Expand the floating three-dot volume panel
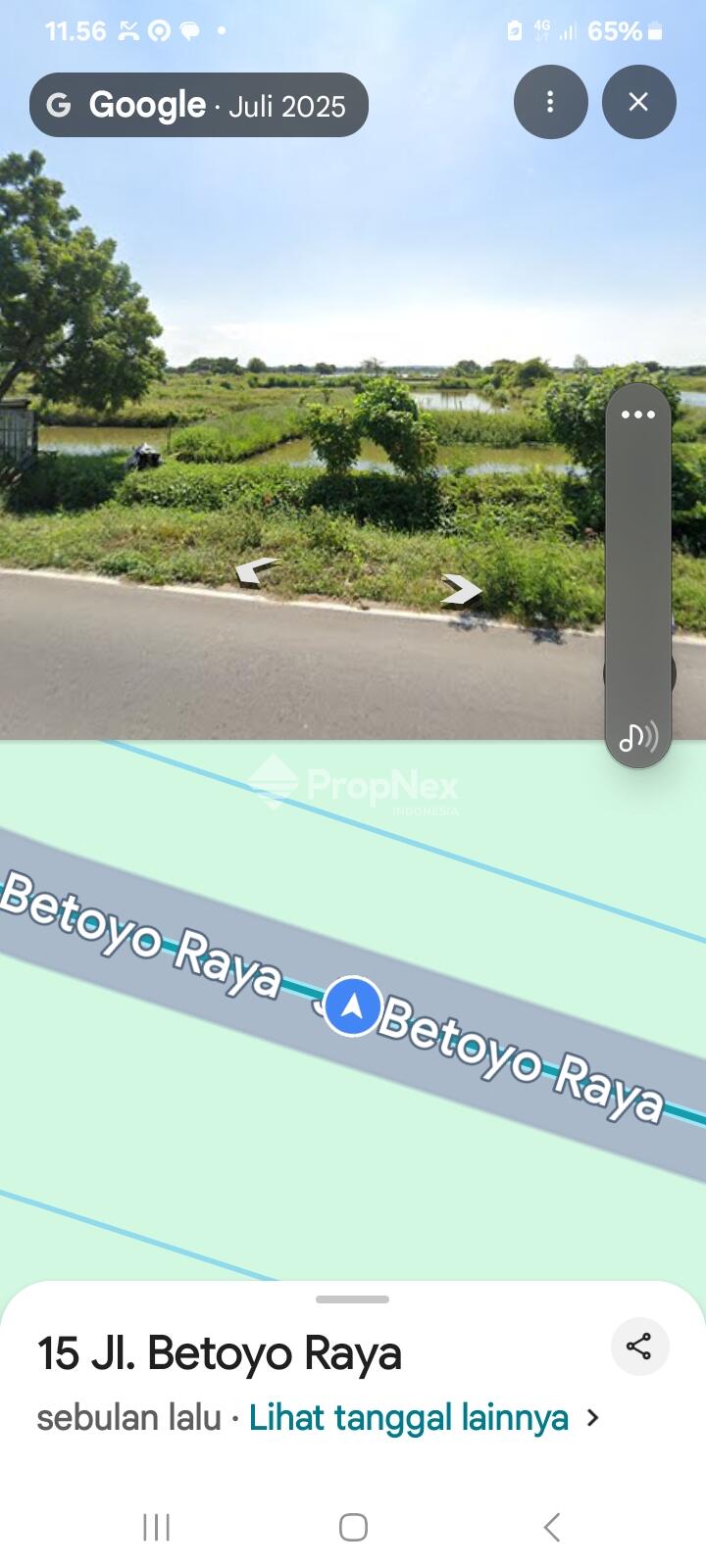The width and height of the screenshot is (706, 1568). pos(637,415)
